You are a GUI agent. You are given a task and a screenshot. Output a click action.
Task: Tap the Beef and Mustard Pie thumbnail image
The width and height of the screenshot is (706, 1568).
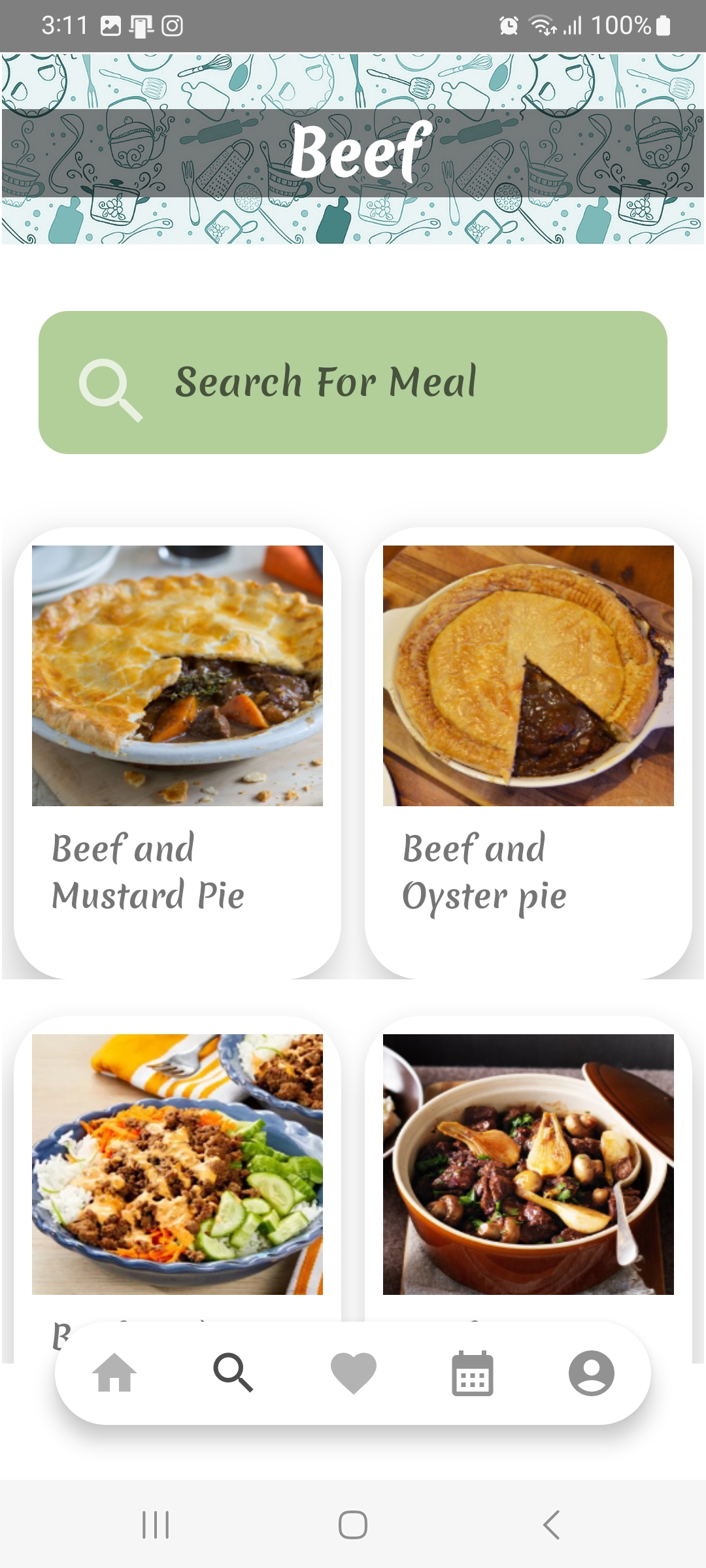pyautogui.click(x=178, y=676)
